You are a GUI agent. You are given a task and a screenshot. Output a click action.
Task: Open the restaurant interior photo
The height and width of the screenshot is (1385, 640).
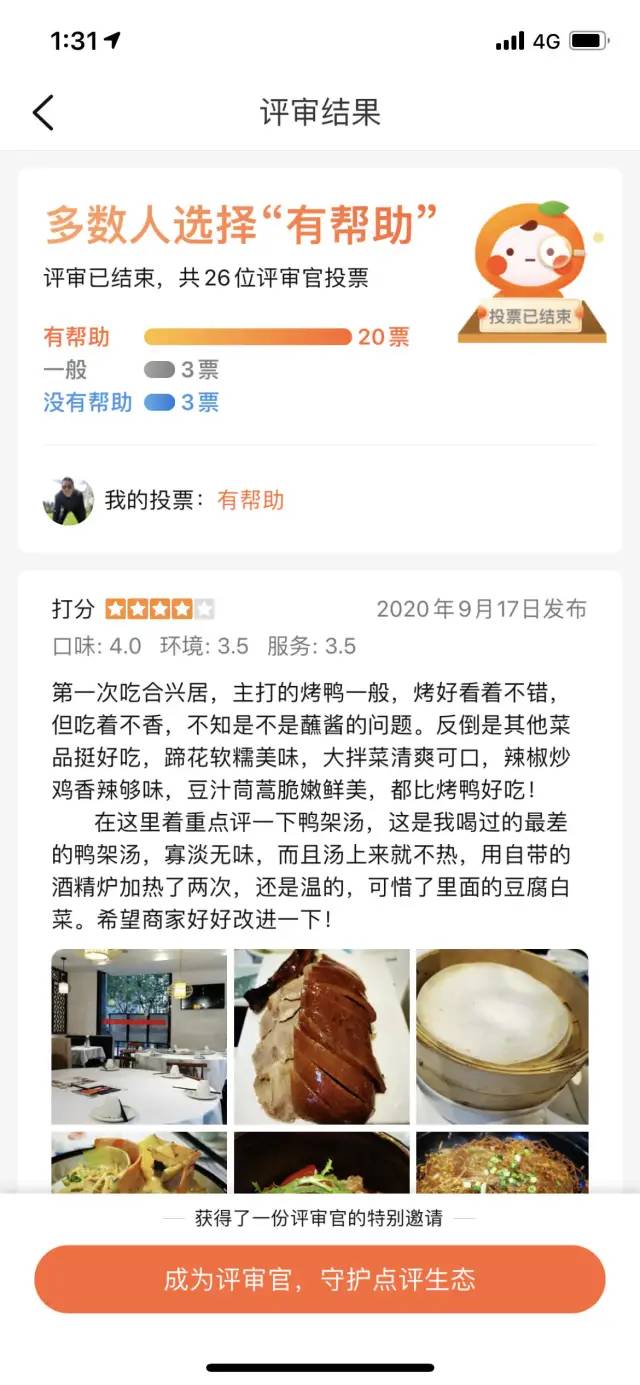(x=139, y=1036)
